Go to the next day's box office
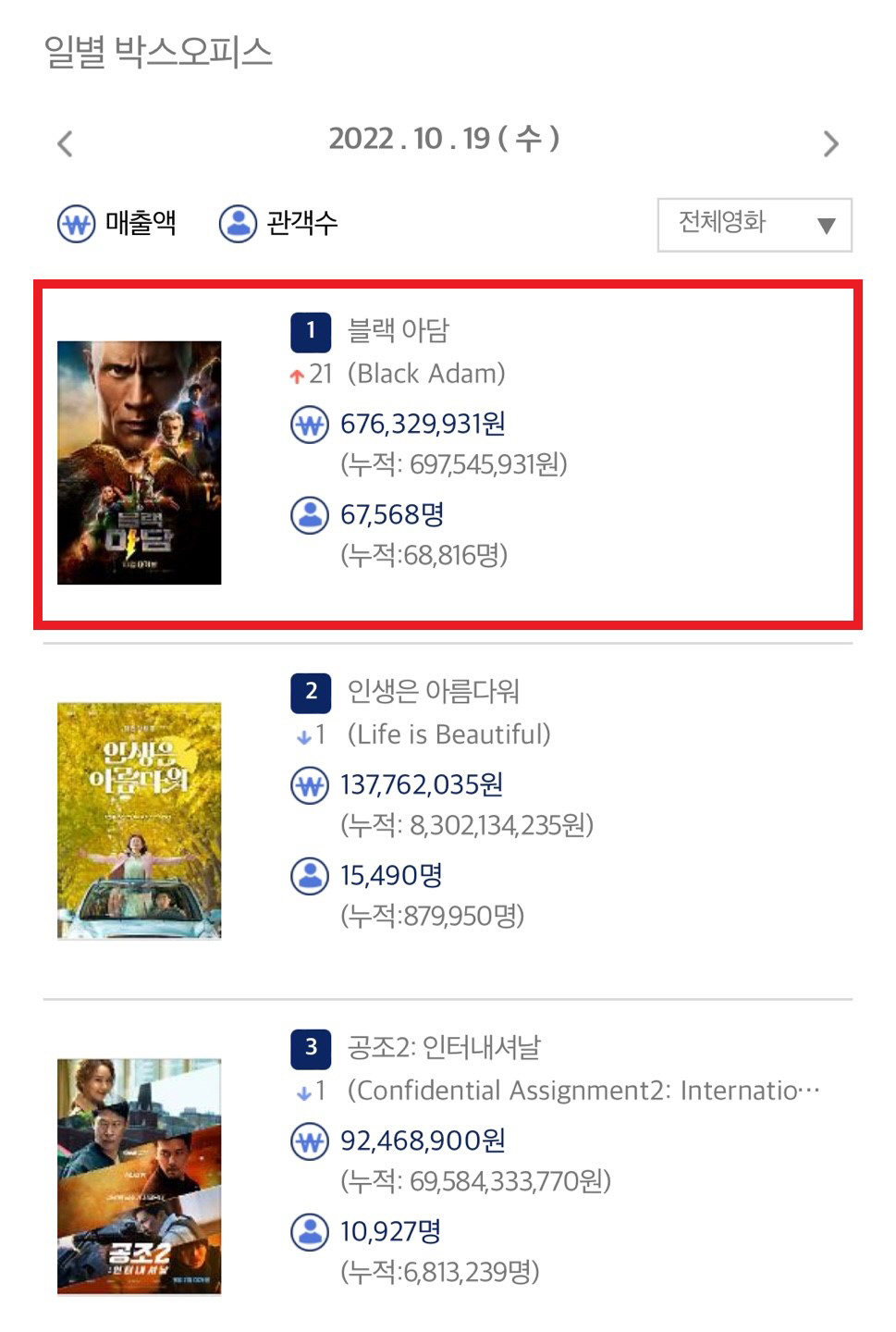896x1332 pixels. pyautogui.click(x=829, y=143)
